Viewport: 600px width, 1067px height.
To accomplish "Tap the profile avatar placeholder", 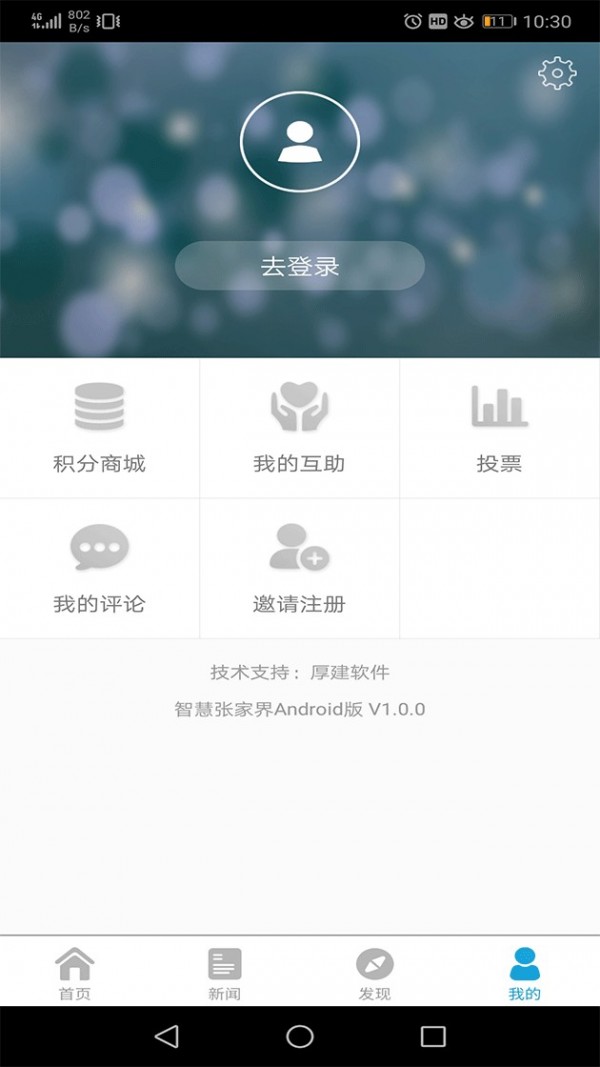I will pyautogui.click(x=299, y=143).
